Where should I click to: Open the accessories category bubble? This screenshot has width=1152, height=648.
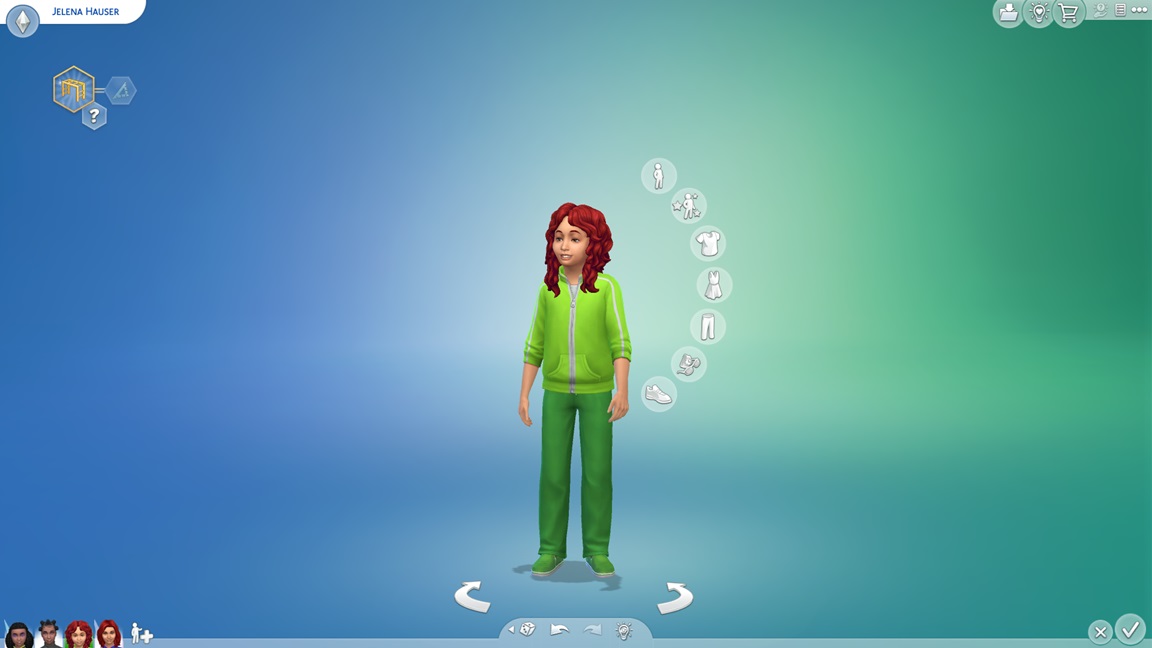(688, 364)
